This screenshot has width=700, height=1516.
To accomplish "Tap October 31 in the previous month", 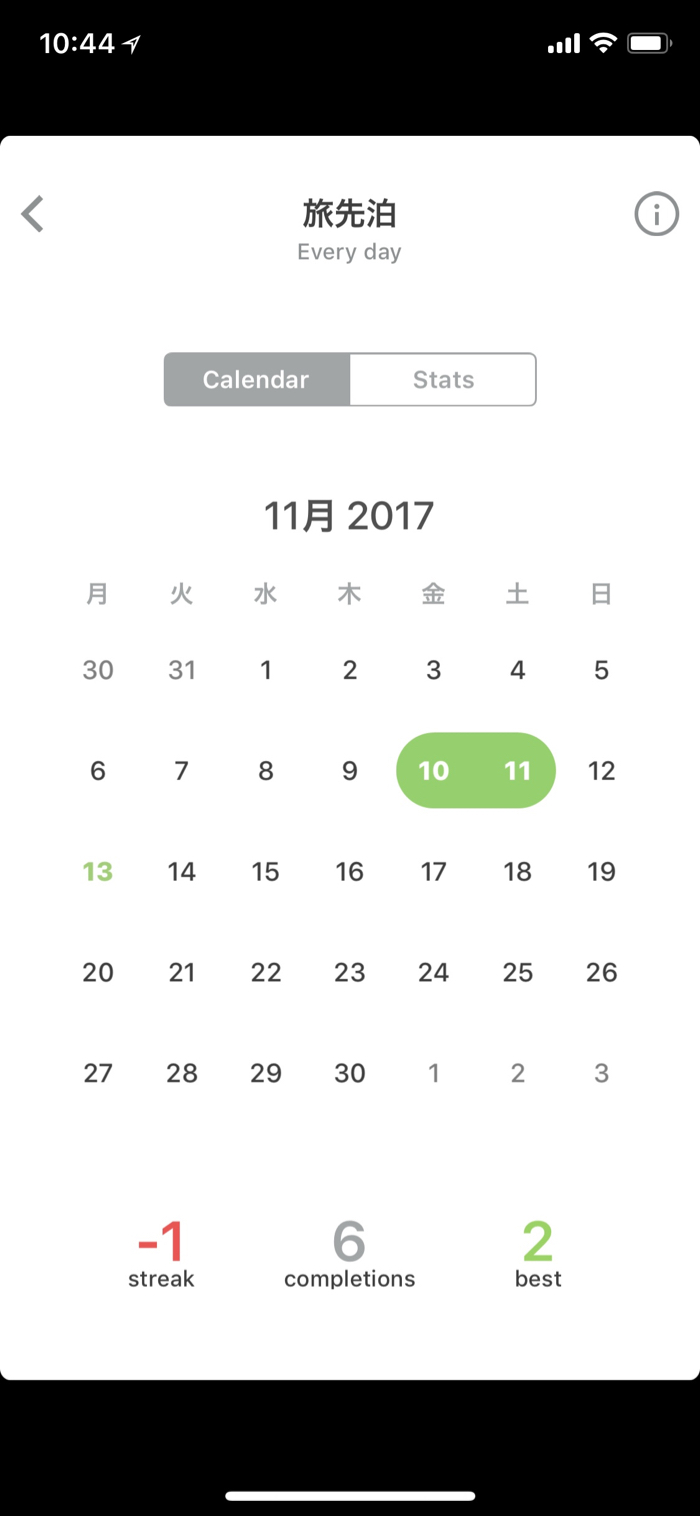I will tap(182, 670).
